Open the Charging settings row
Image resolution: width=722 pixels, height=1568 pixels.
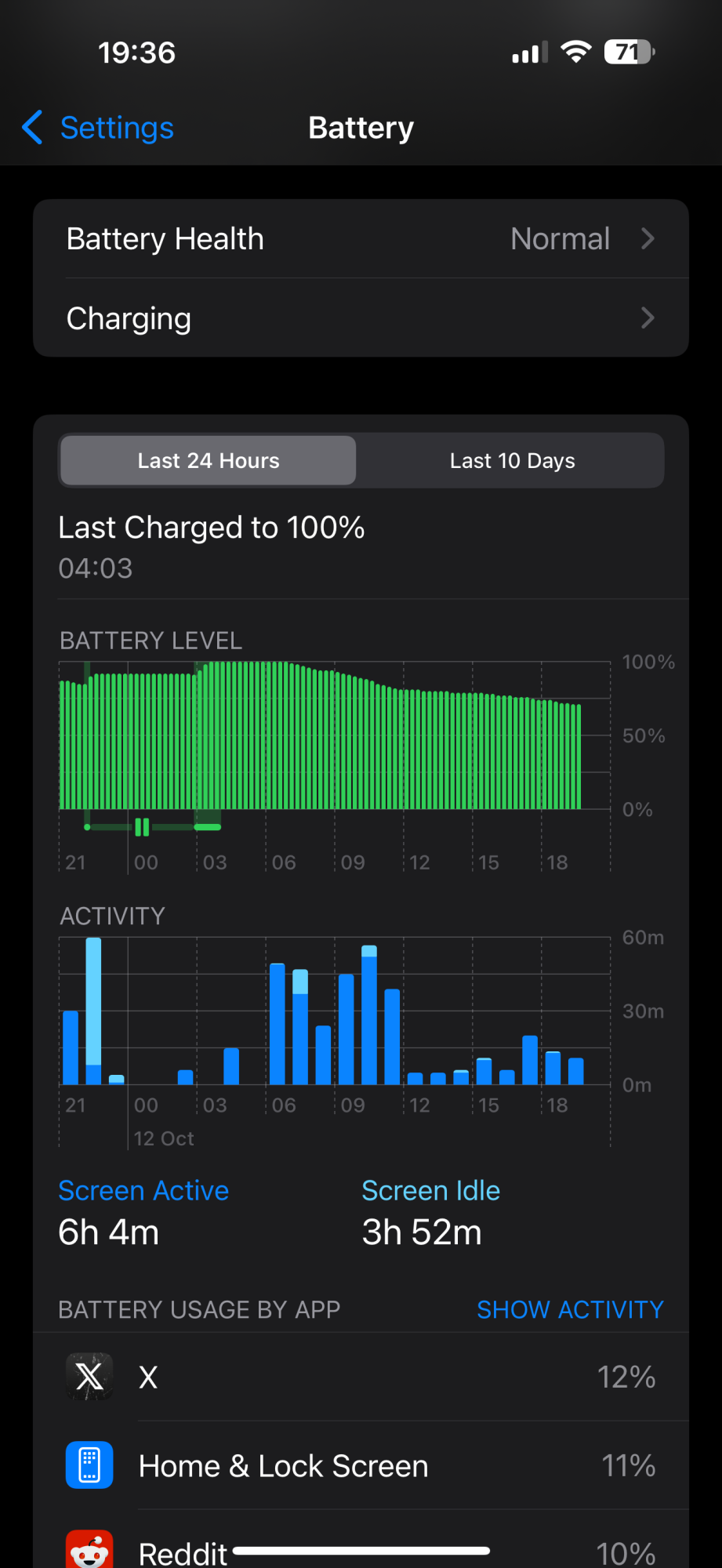361,318
